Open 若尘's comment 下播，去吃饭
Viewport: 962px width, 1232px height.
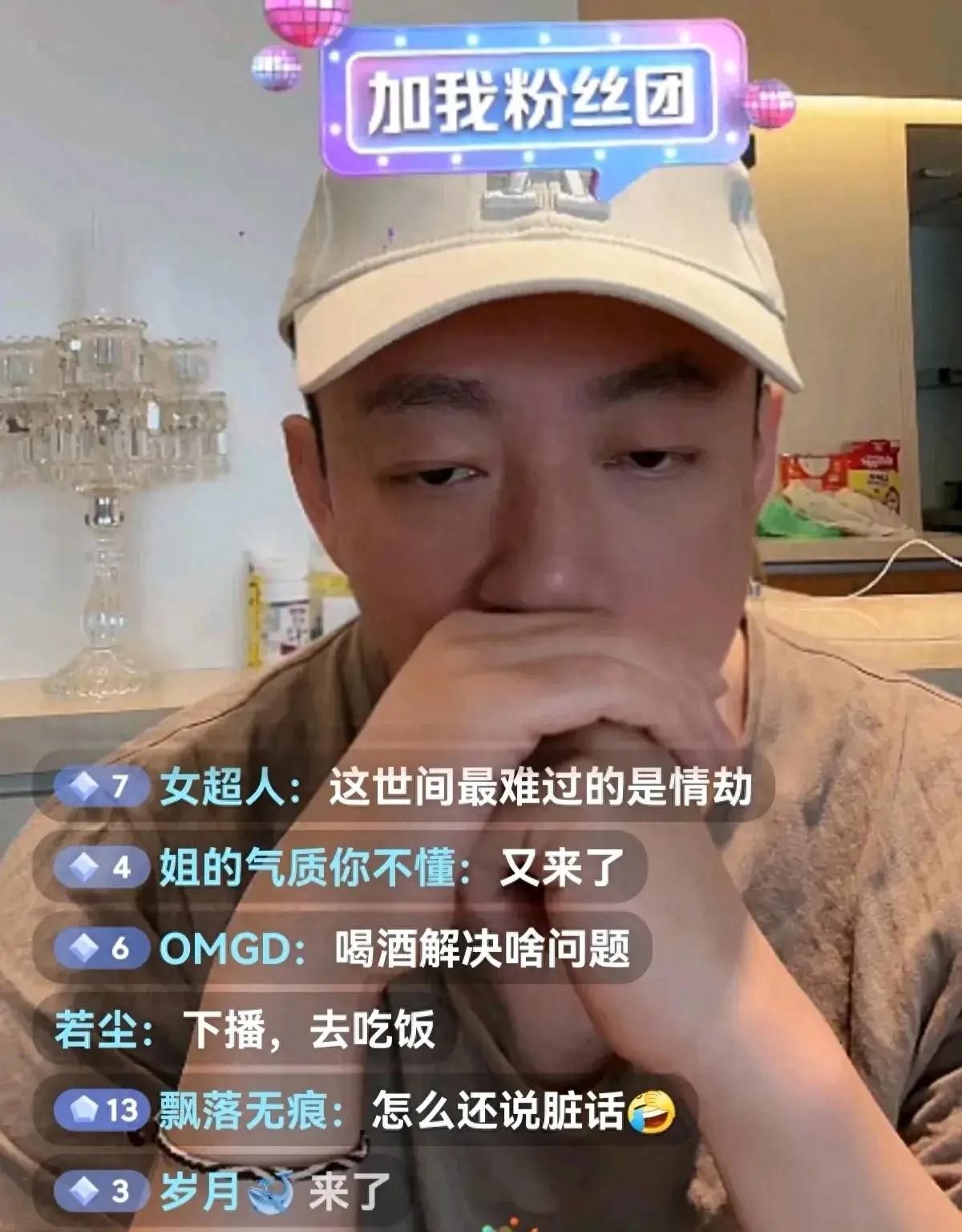coord(245,1030)
